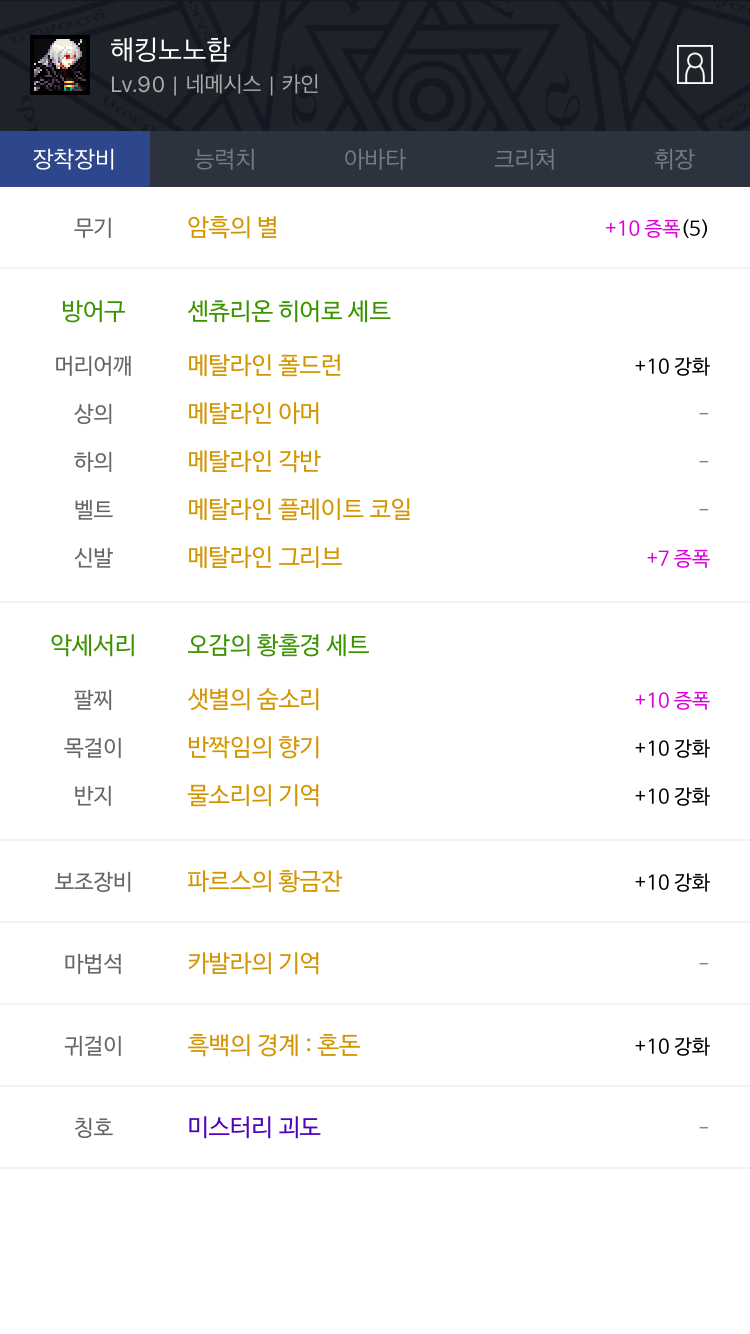View earring 흑백의 경계 : 혼돈
The height and width of the screenshot is (1334, 750).
[274, 1045]
